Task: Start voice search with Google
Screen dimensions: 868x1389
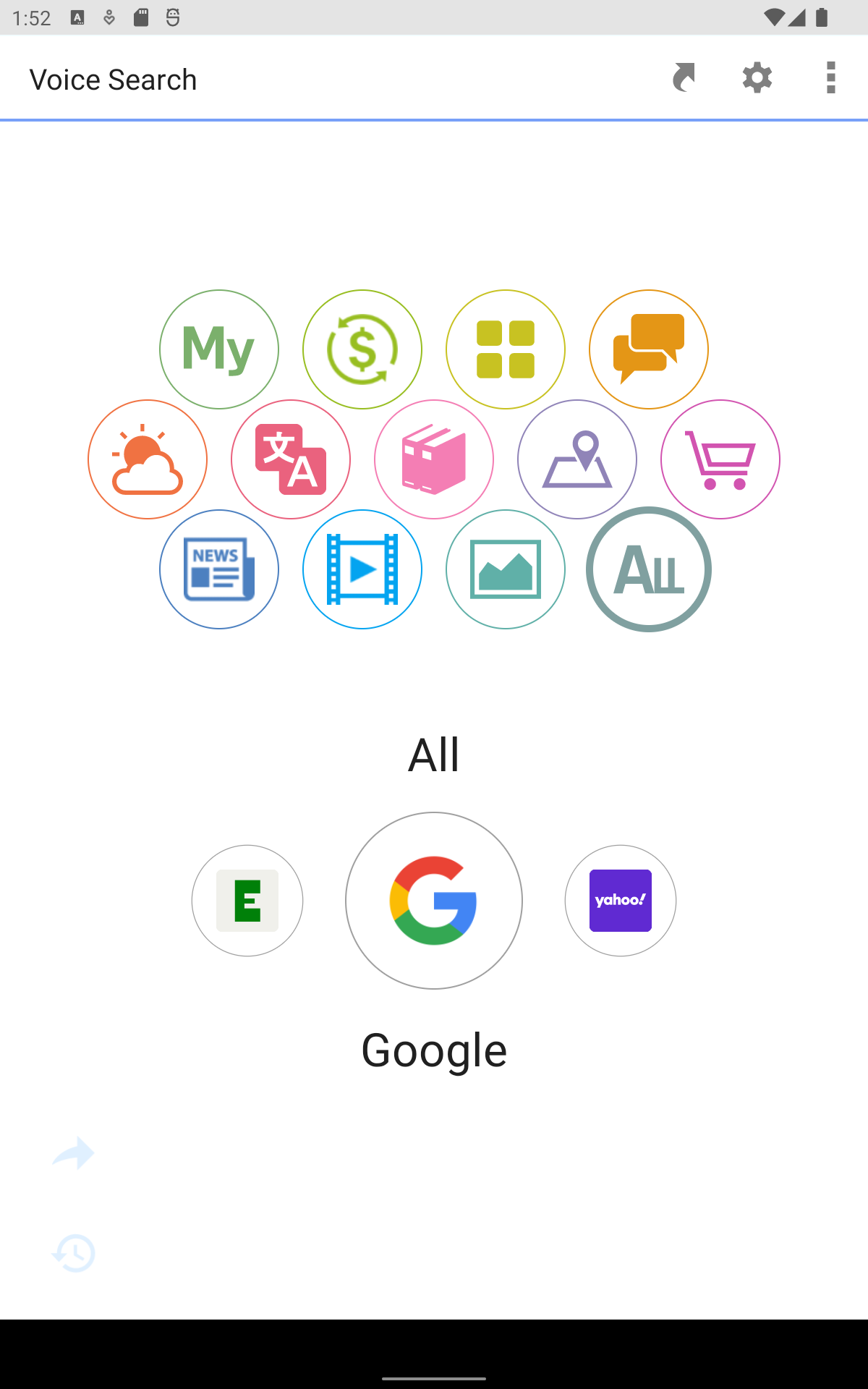Action: tap(434, 901)
